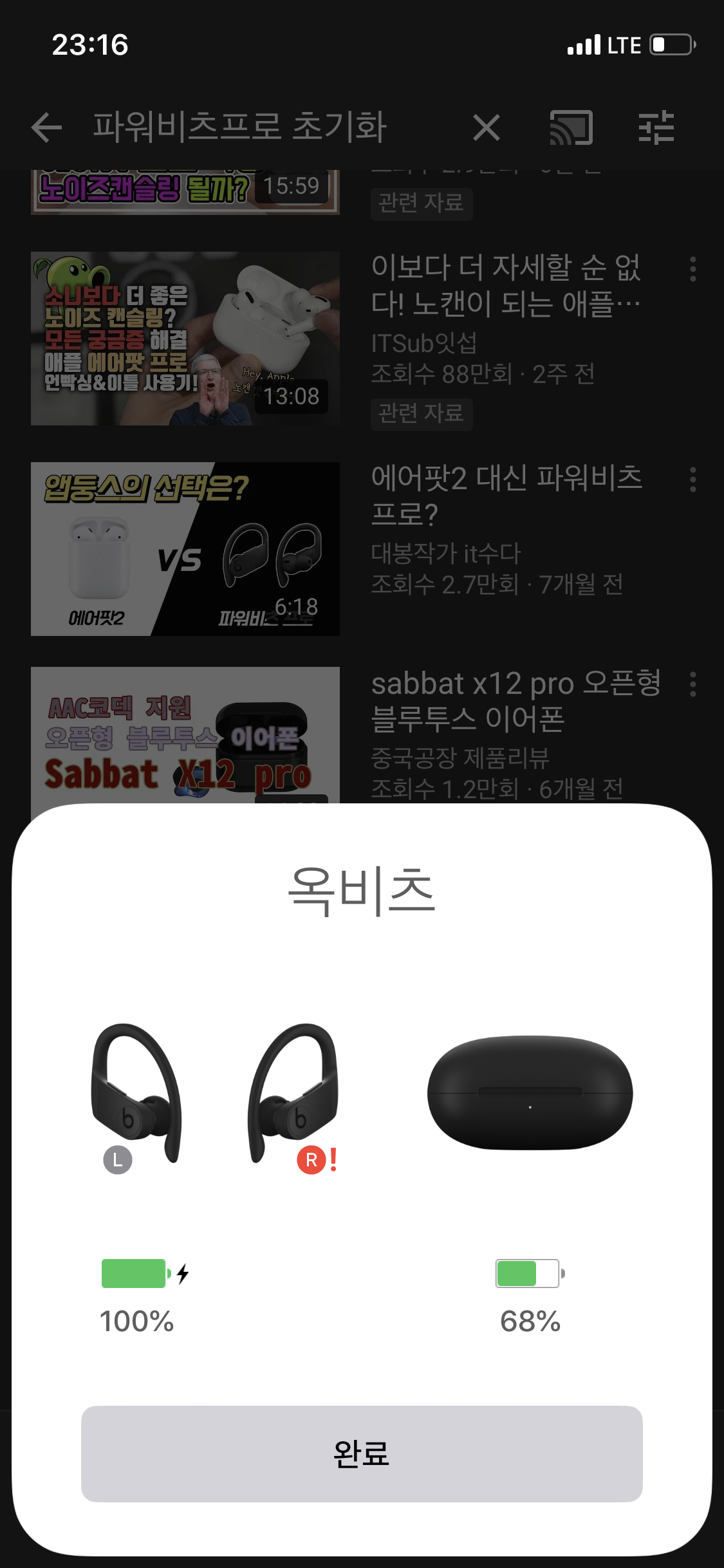Open the sabbat x12 pro video
The height and width of the screenshot is (1568, 724).
pos(185,734)
